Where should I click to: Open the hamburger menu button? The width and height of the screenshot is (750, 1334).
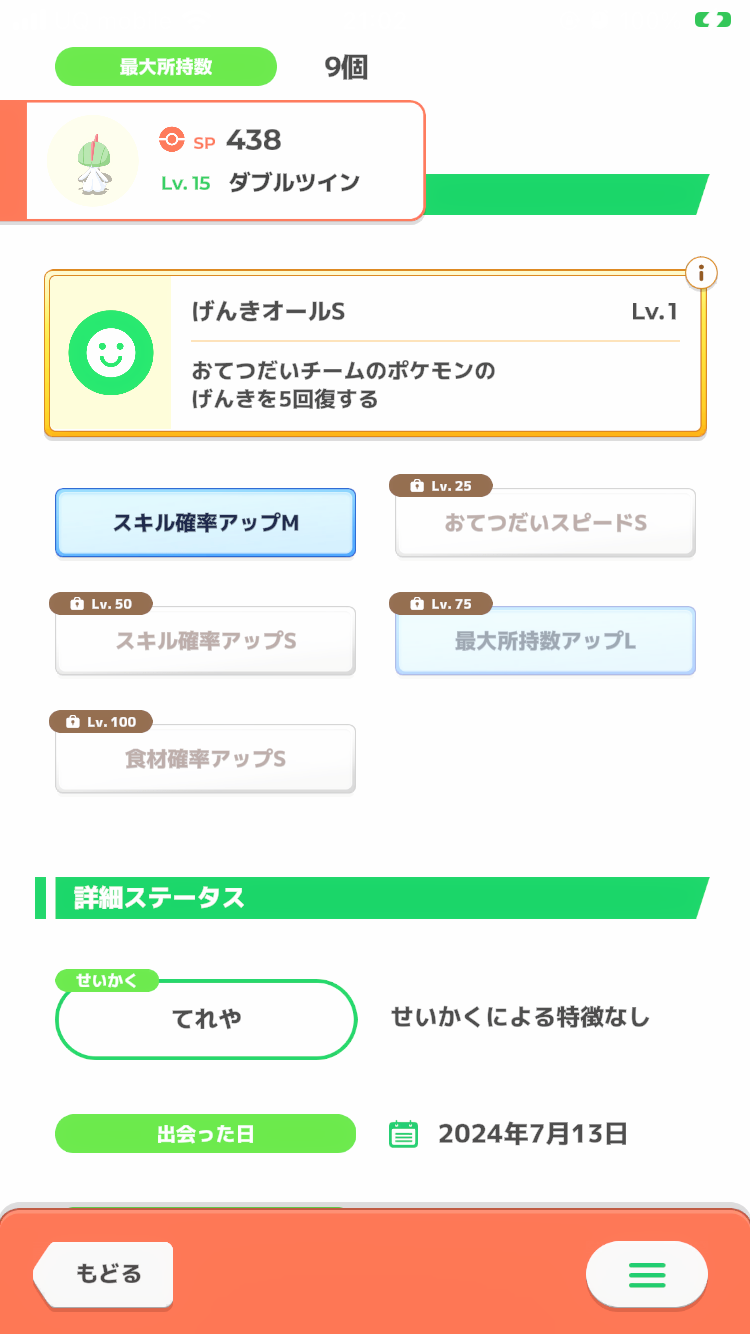(x=646, y=1274)
